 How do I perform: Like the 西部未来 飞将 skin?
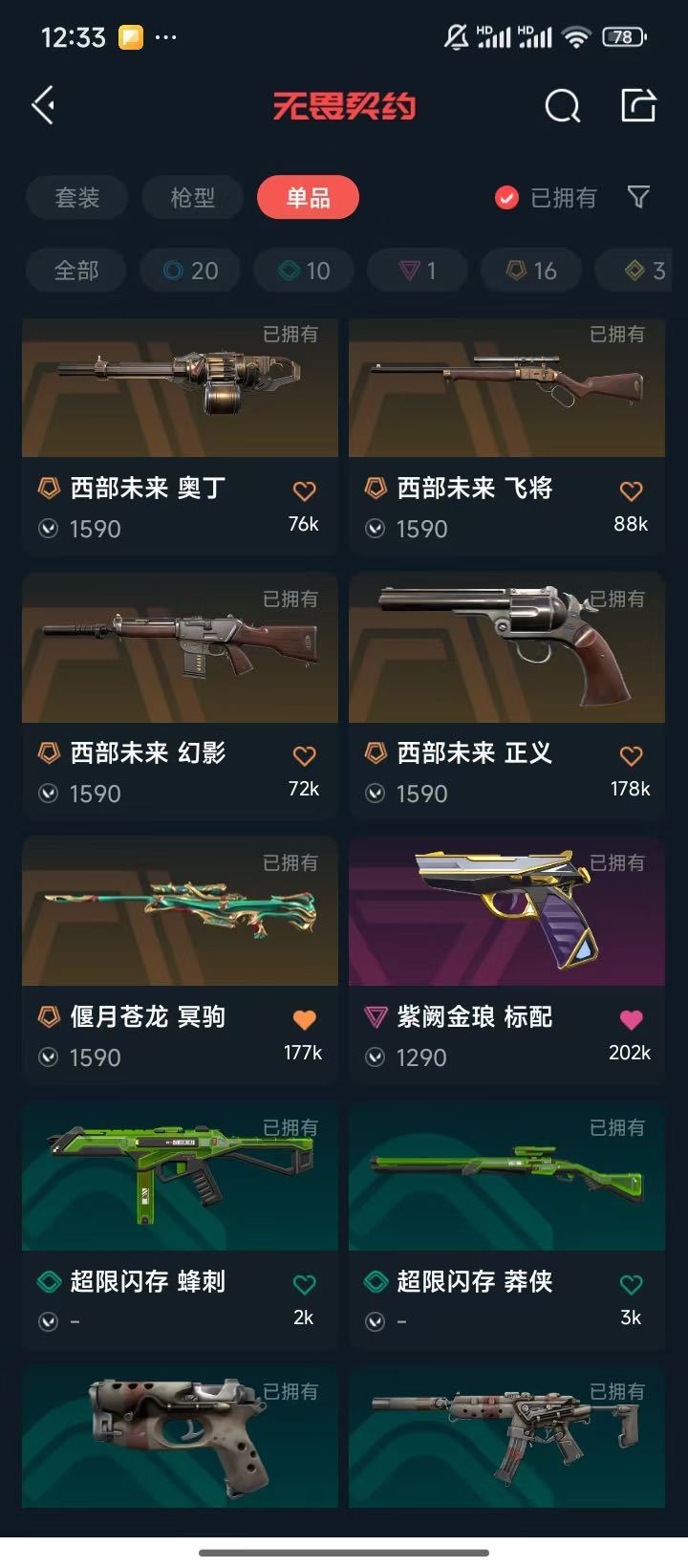(631, 491)
